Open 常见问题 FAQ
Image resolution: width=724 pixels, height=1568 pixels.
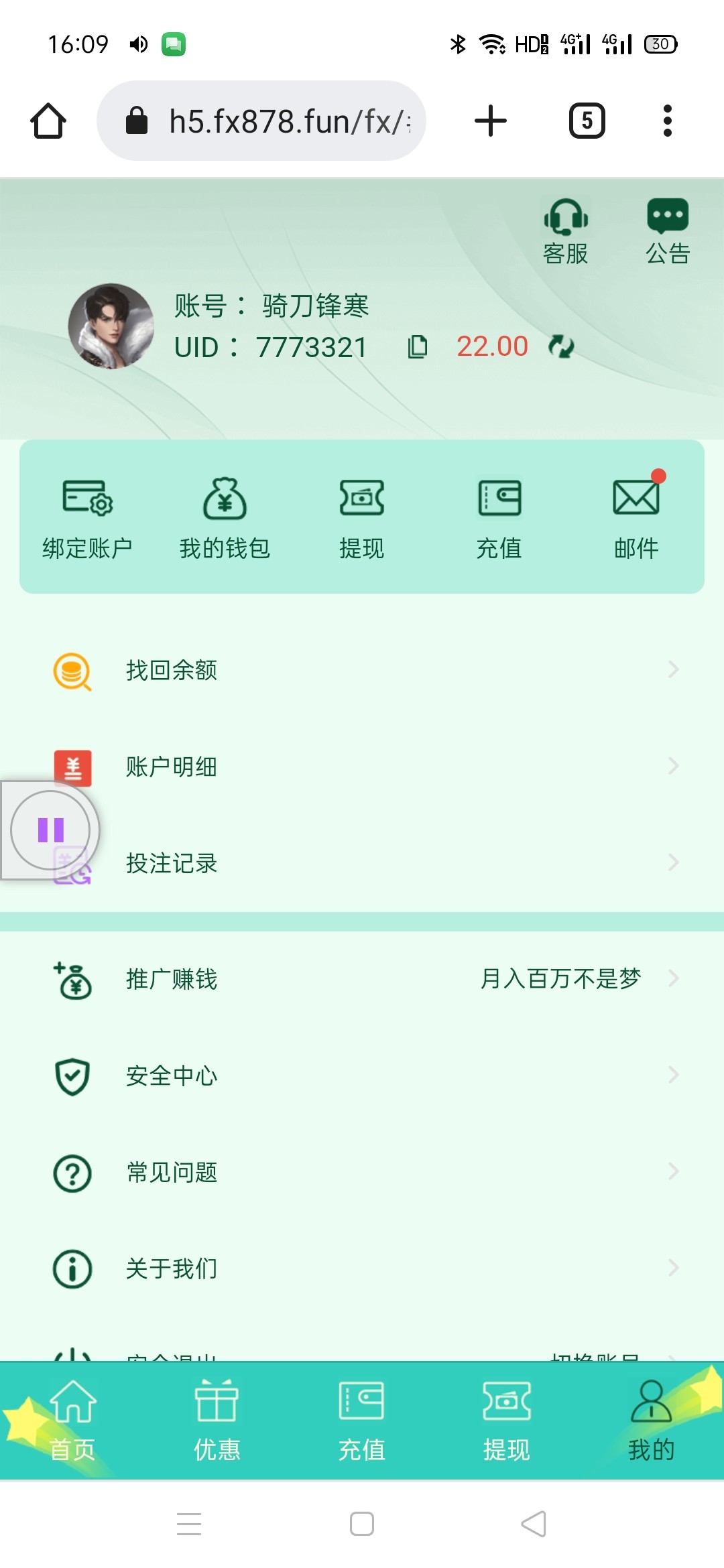click(x=362, y=1173)
